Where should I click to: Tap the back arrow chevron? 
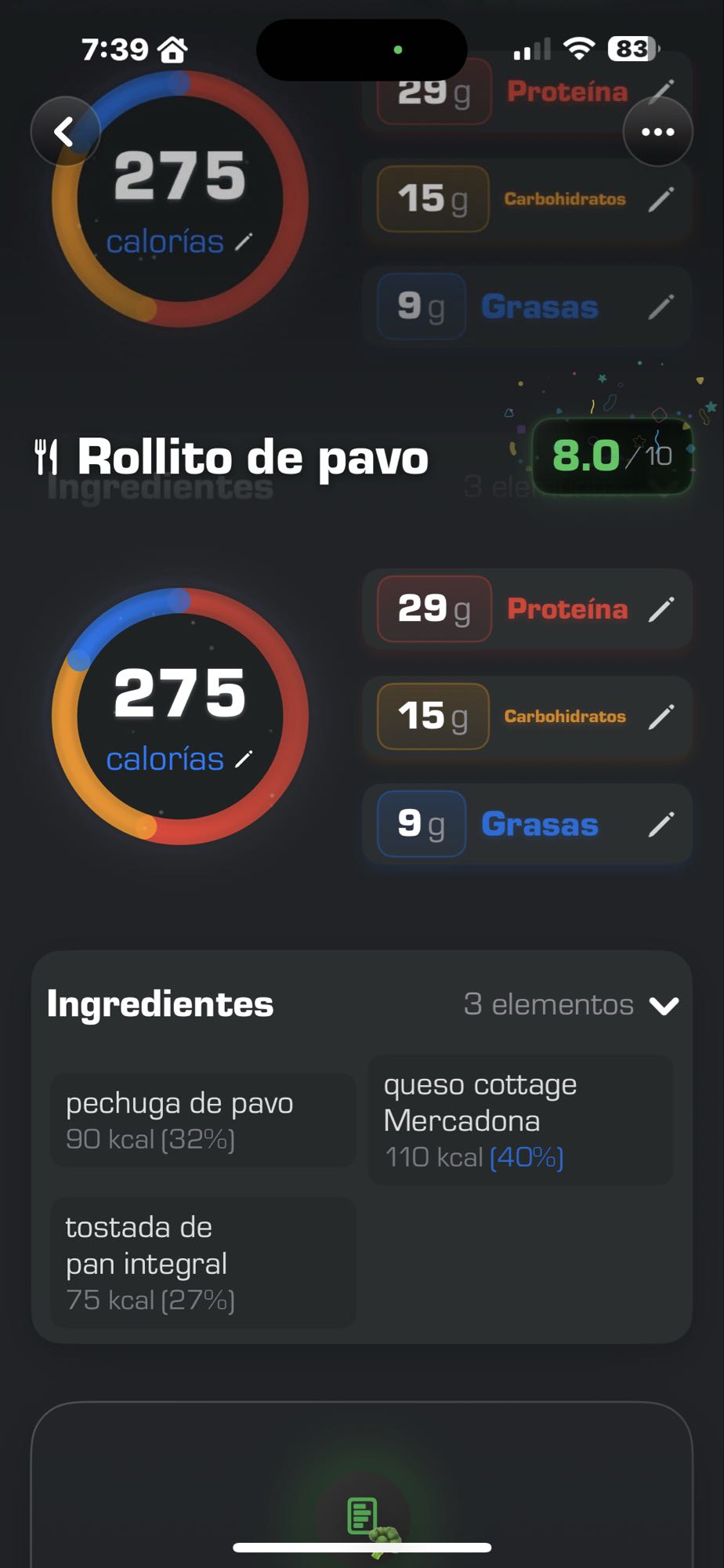coord(66,131)
